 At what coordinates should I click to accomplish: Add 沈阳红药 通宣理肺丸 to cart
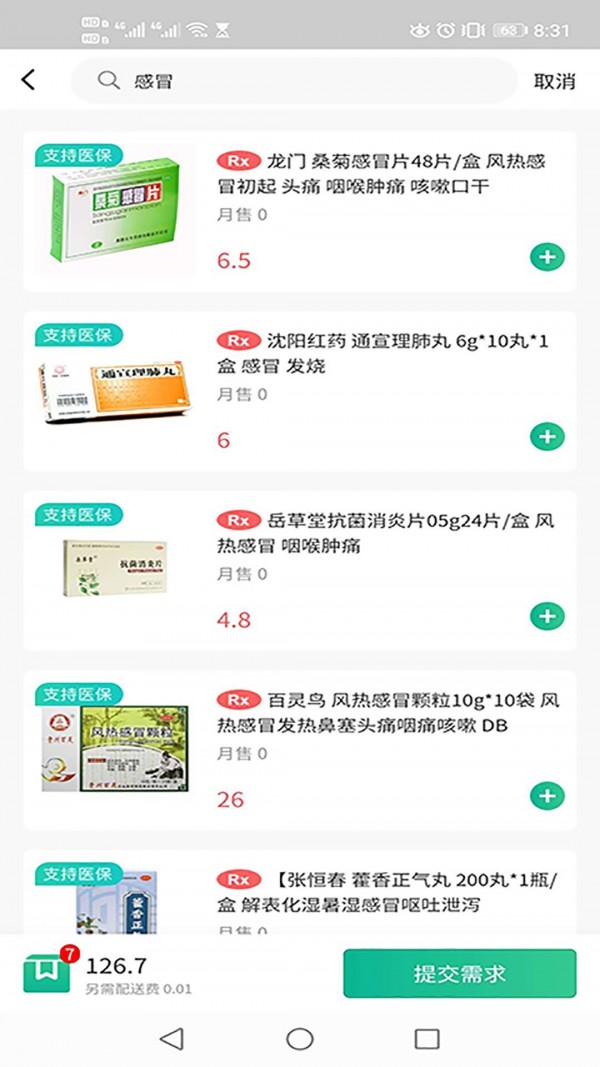[546, 437]
